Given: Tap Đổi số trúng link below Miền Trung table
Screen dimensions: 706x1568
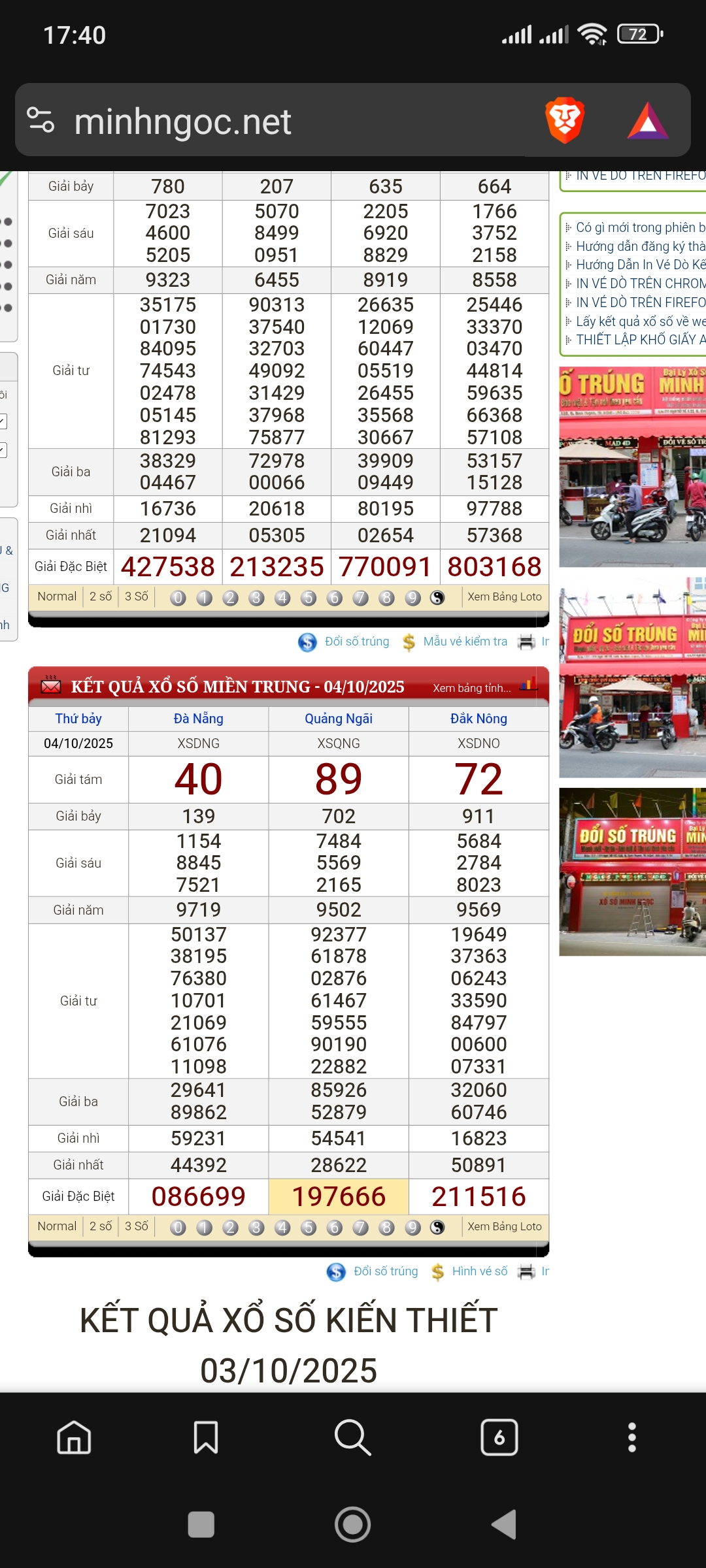Looking at the screenshot, I should coord(385,1271).
